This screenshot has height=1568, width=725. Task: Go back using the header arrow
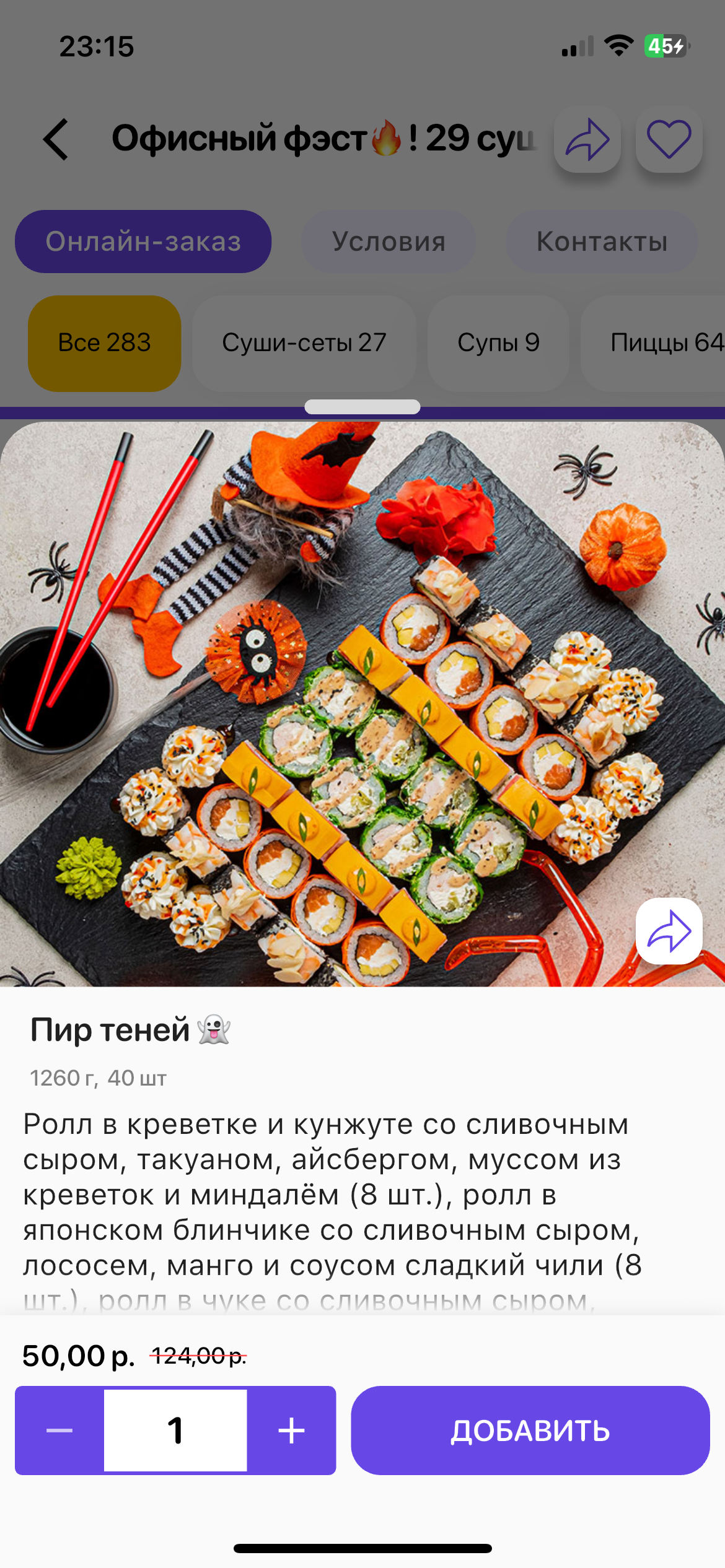[56, 139]
